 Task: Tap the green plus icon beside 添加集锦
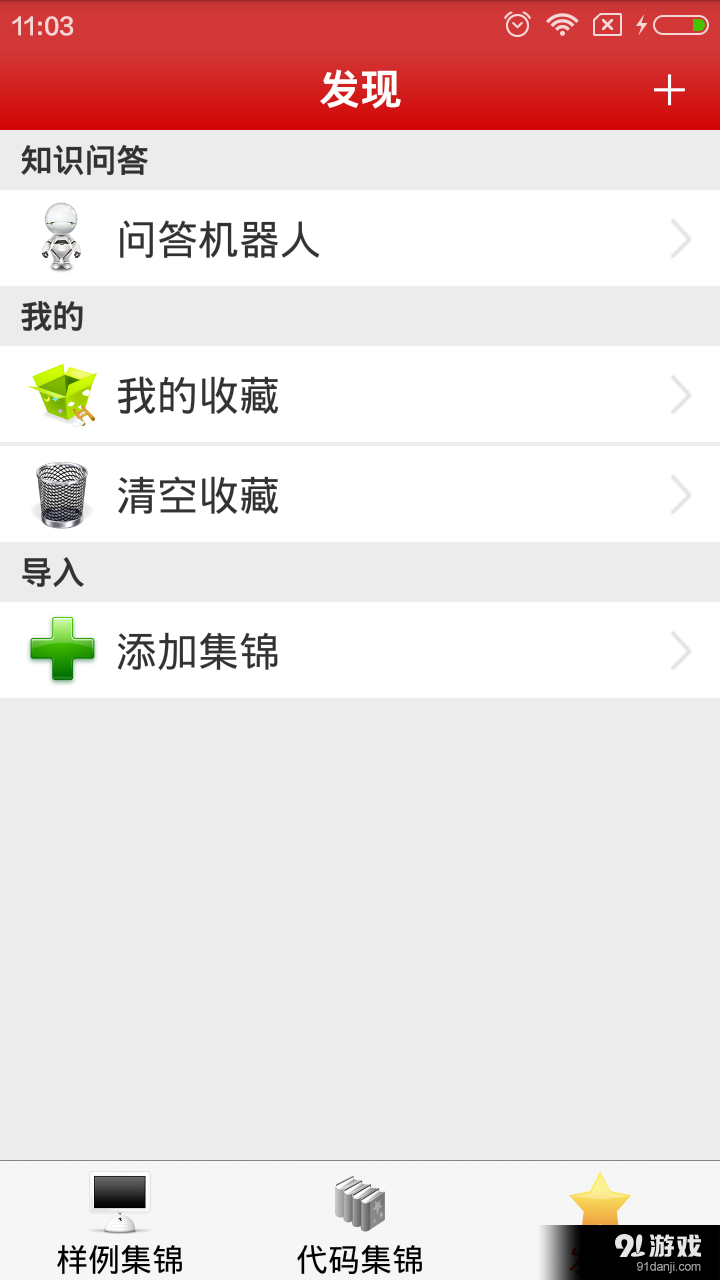point(62,650)
